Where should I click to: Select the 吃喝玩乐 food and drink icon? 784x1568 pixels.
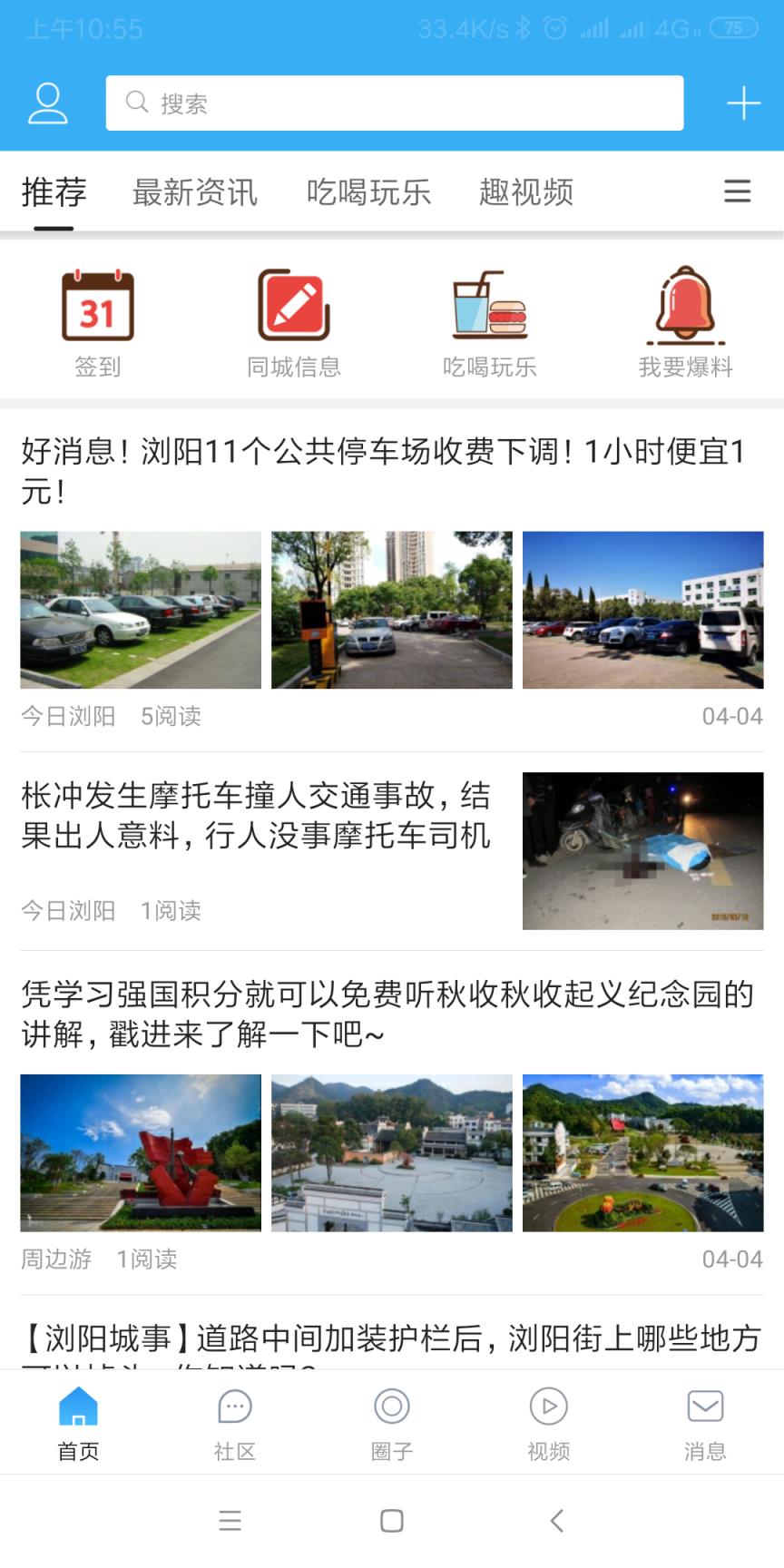tap(490, 309)
